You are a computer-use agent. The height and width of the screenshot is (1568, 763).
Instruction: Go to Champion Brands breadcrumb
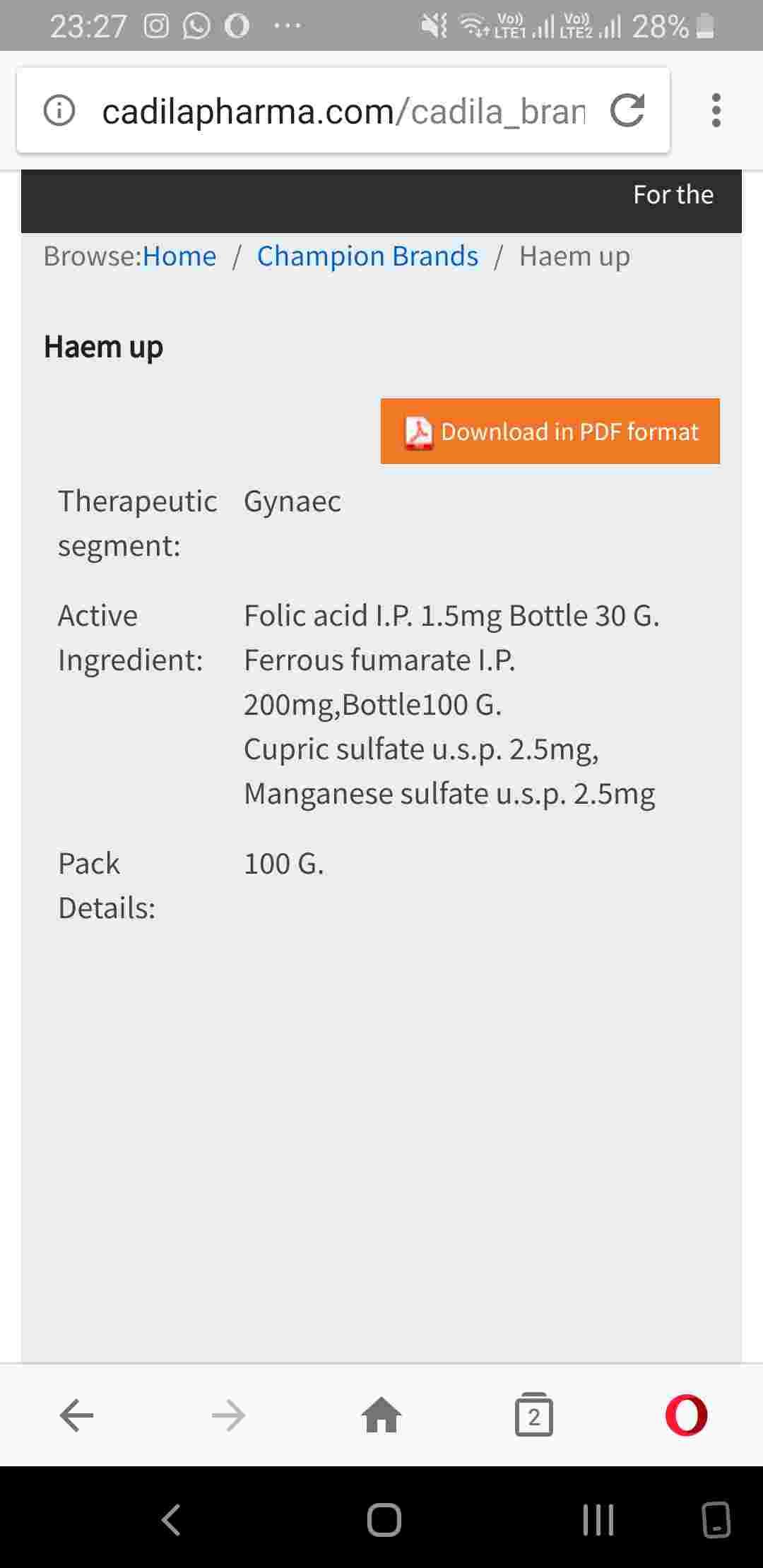coord(367,256)
